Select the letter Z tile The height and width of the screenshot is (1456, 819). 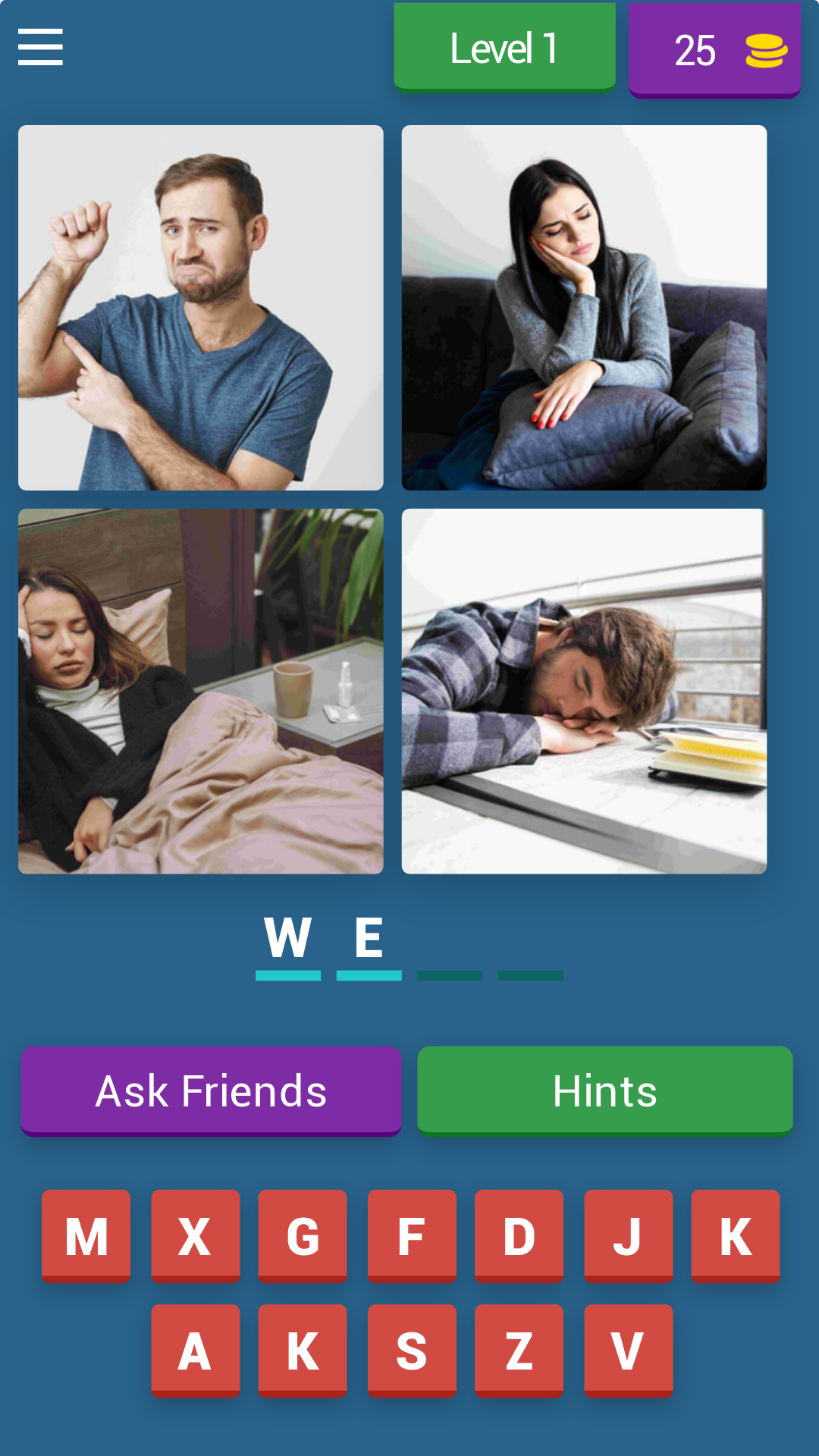(519, 1350)
